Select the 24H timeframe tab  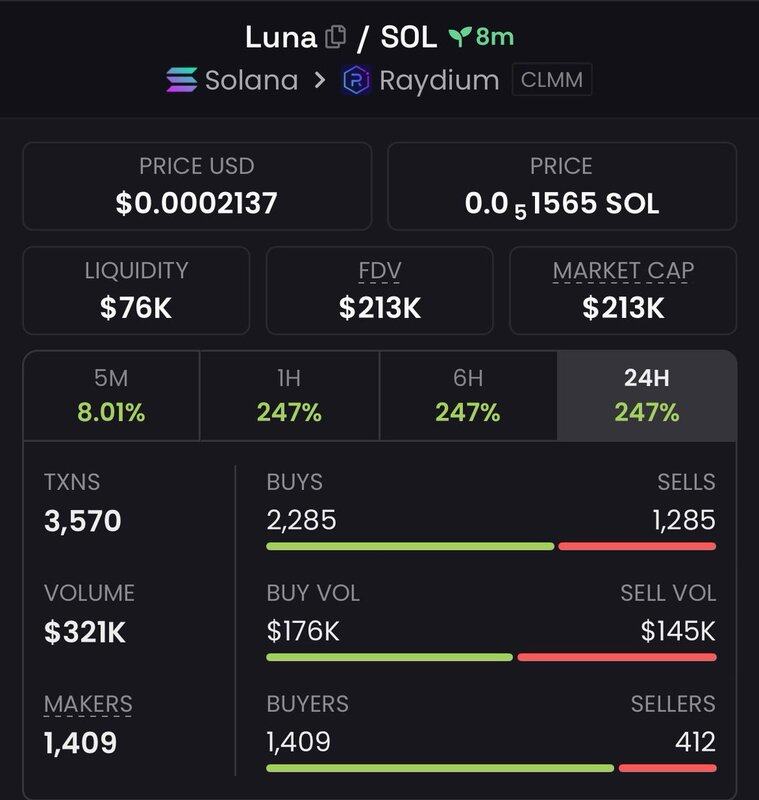(x=647, y=396)
